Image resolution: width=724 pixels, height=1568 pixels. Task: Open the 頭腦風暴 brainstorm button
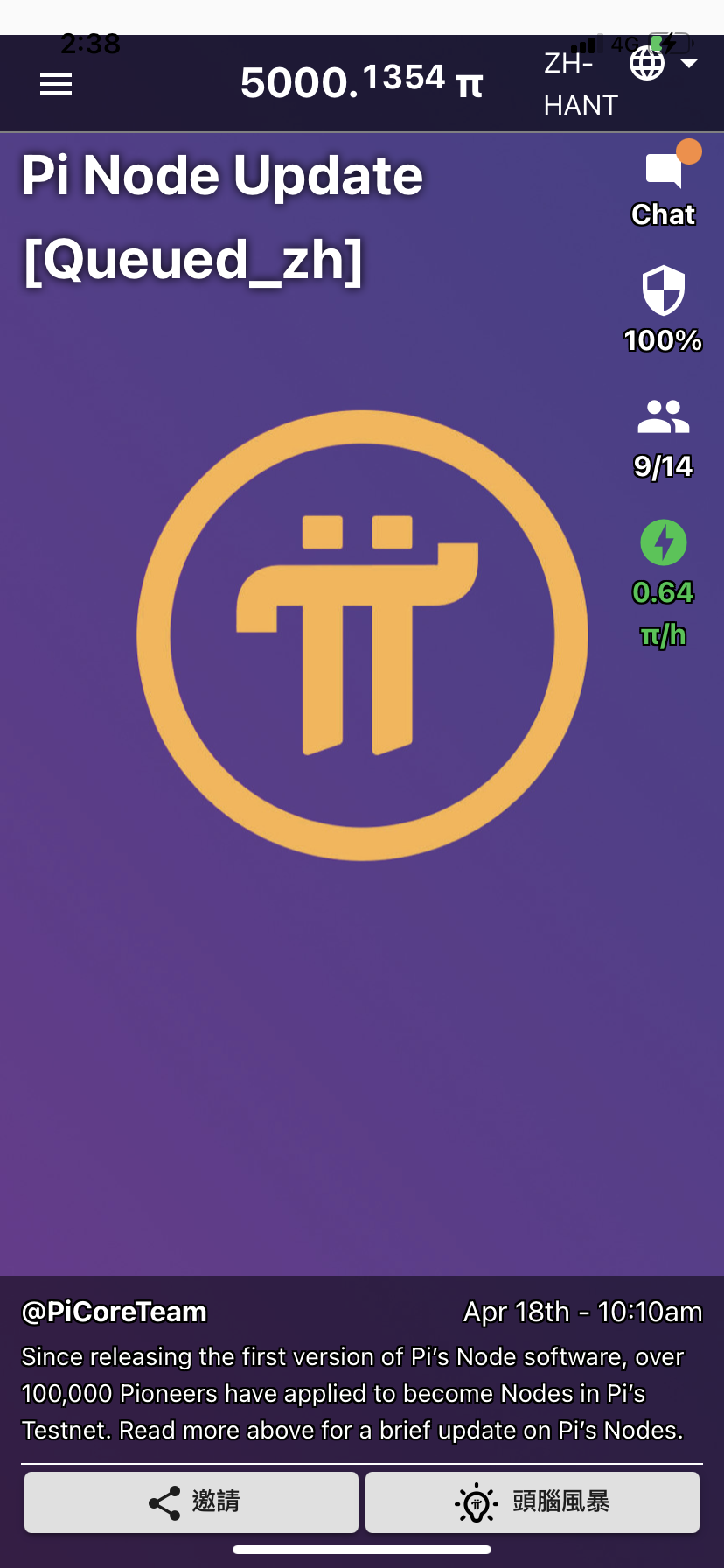[x=533, y=1501]
